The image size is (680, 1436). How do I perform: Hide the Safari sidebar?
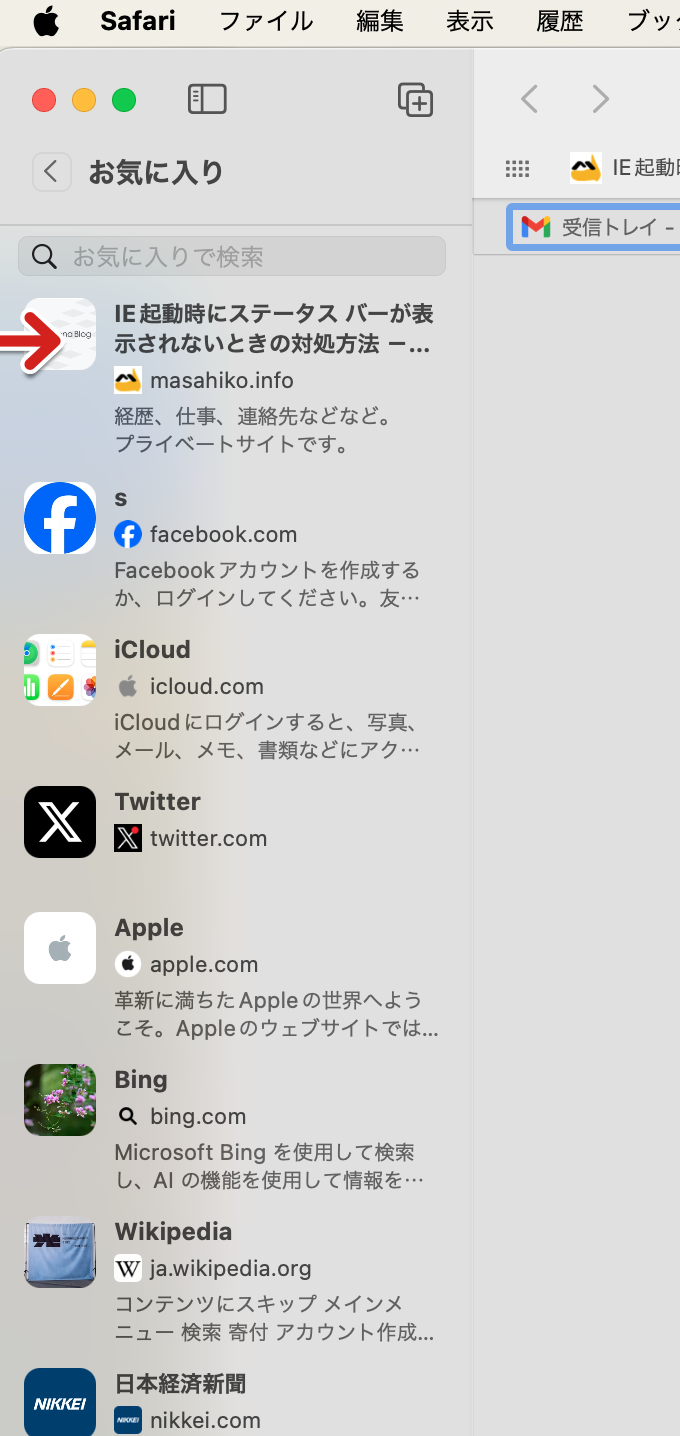point(207,99)
